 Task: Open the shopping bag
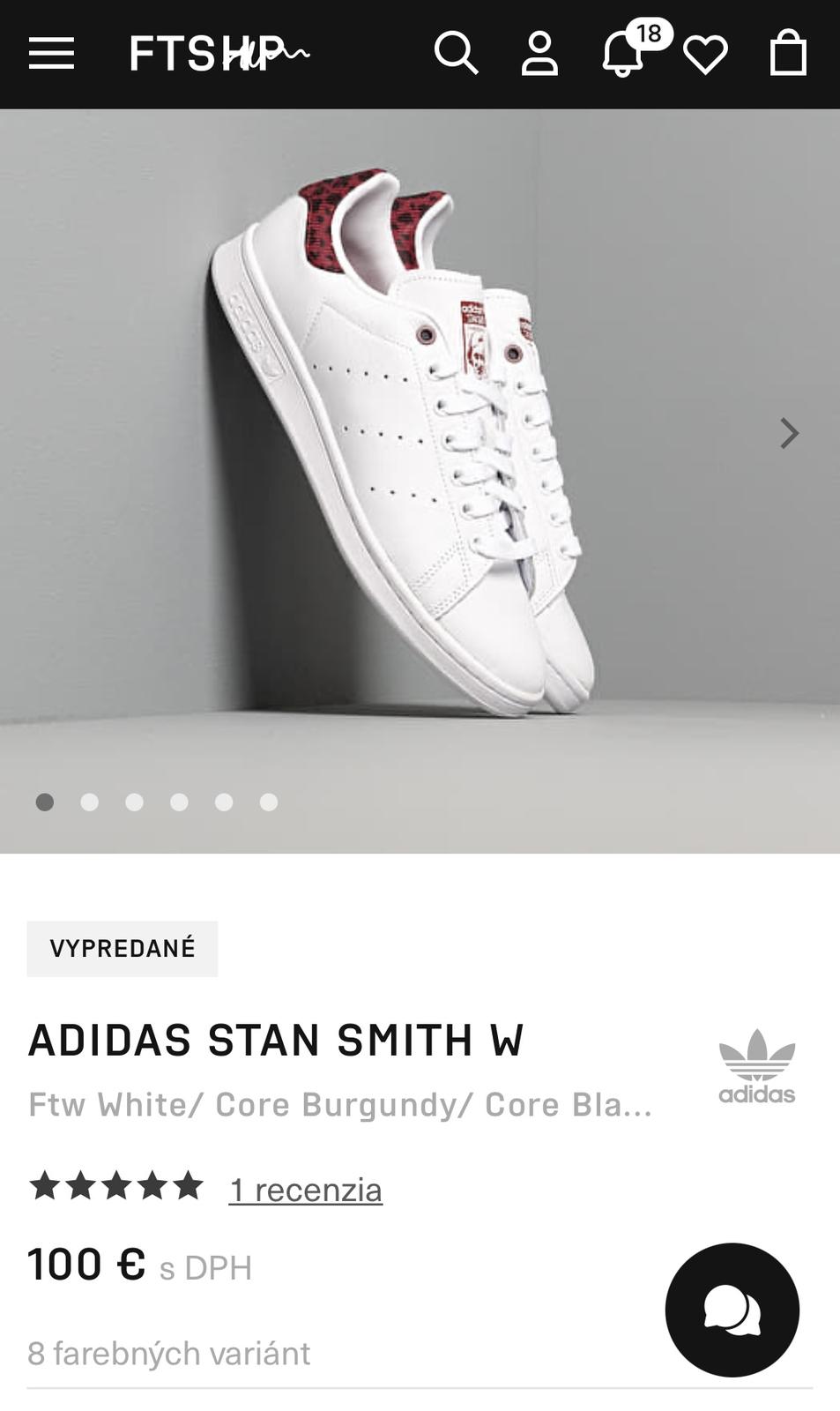coord(788,54)
